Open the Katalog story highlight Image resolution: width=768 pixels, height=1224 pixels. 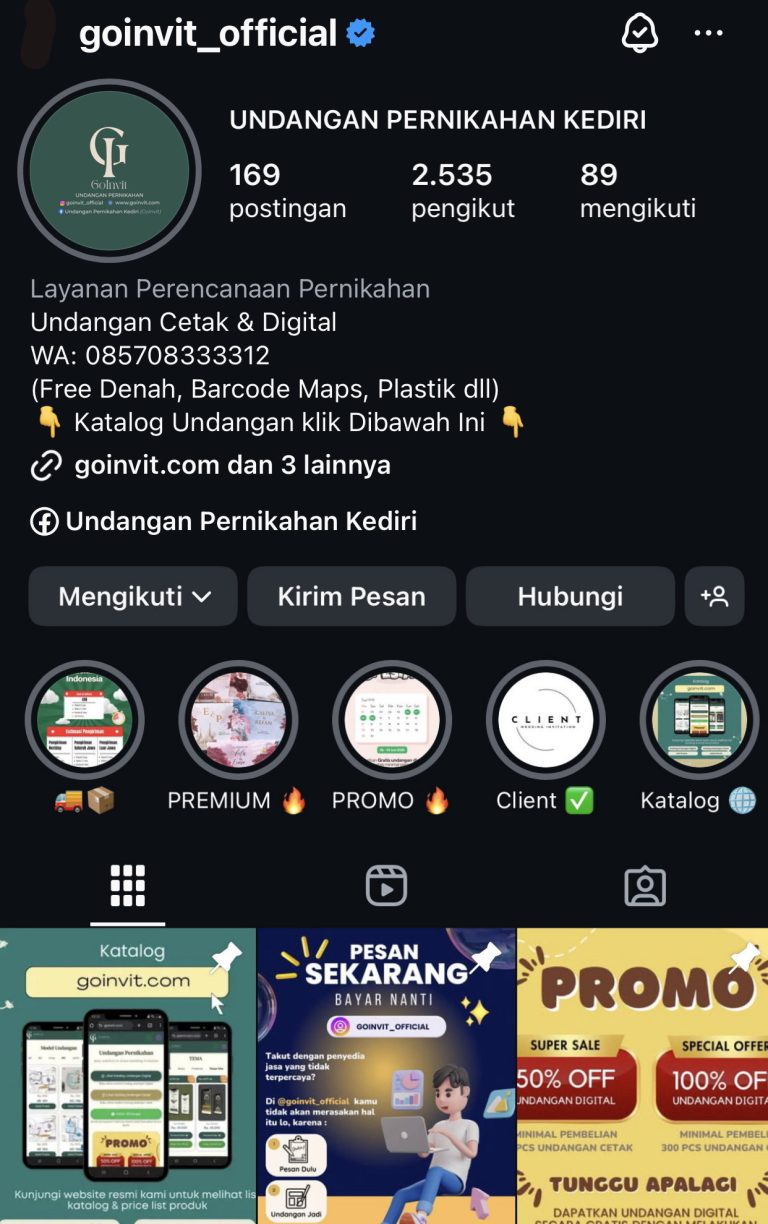point(699,721)
